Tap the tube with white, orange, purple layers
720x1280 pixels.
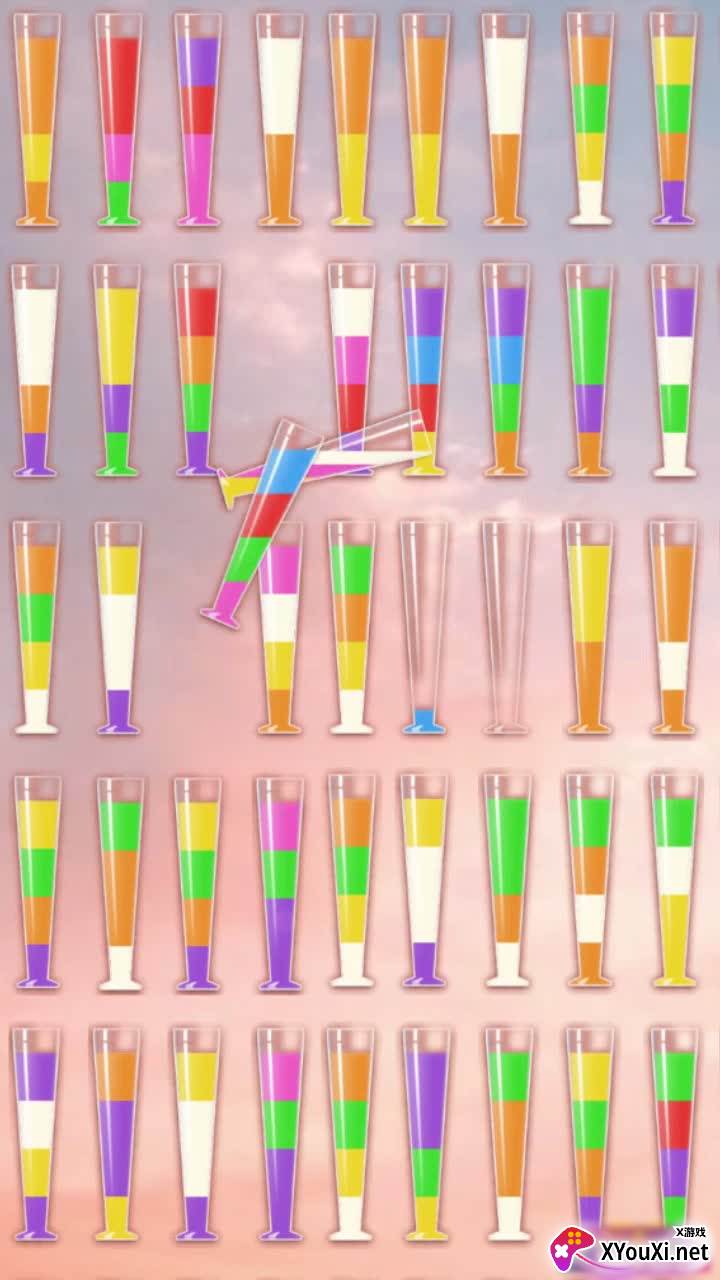[35, 370]
